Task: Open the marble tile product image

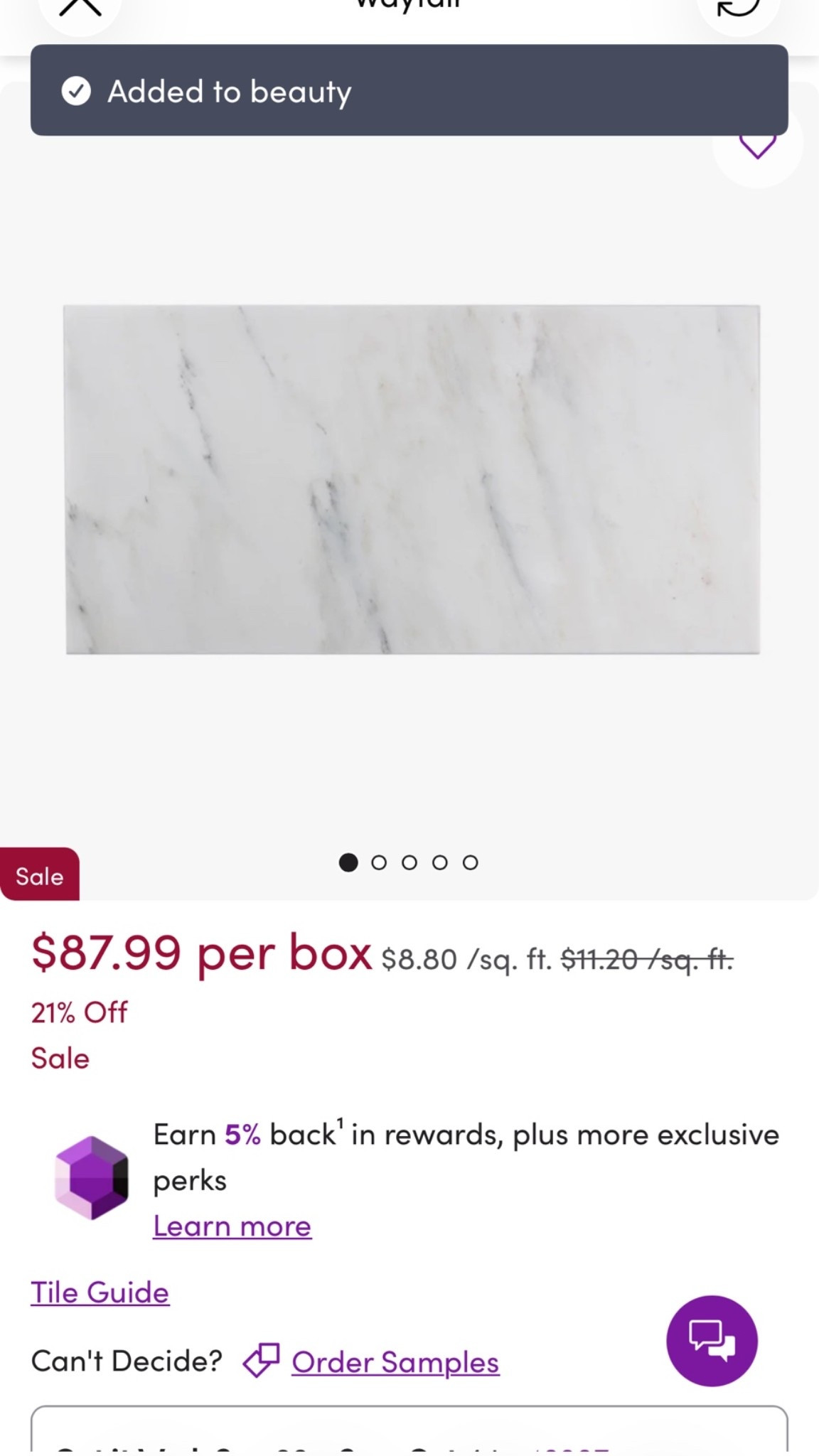Action: [412, 479]
